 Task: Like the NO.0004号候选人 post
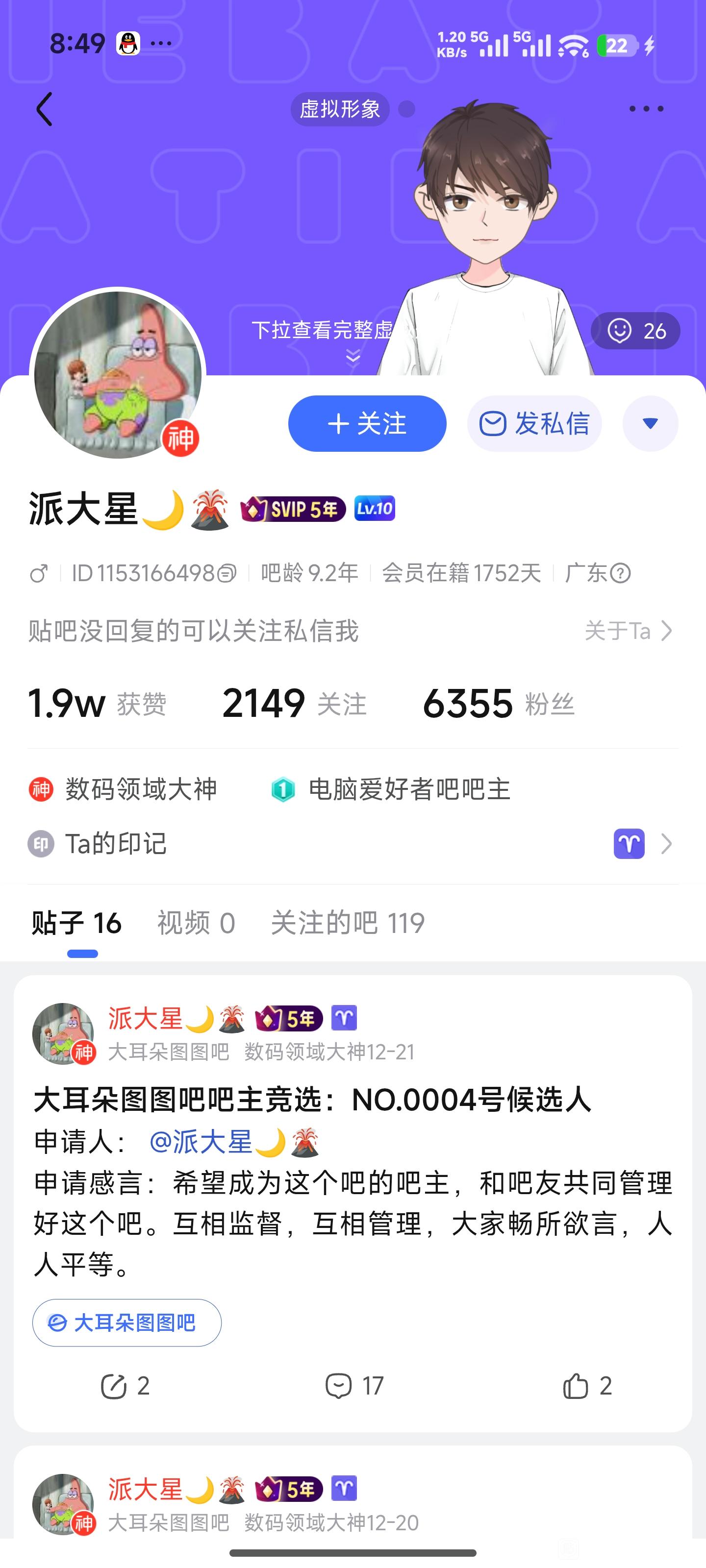[x=586, y=1386]
